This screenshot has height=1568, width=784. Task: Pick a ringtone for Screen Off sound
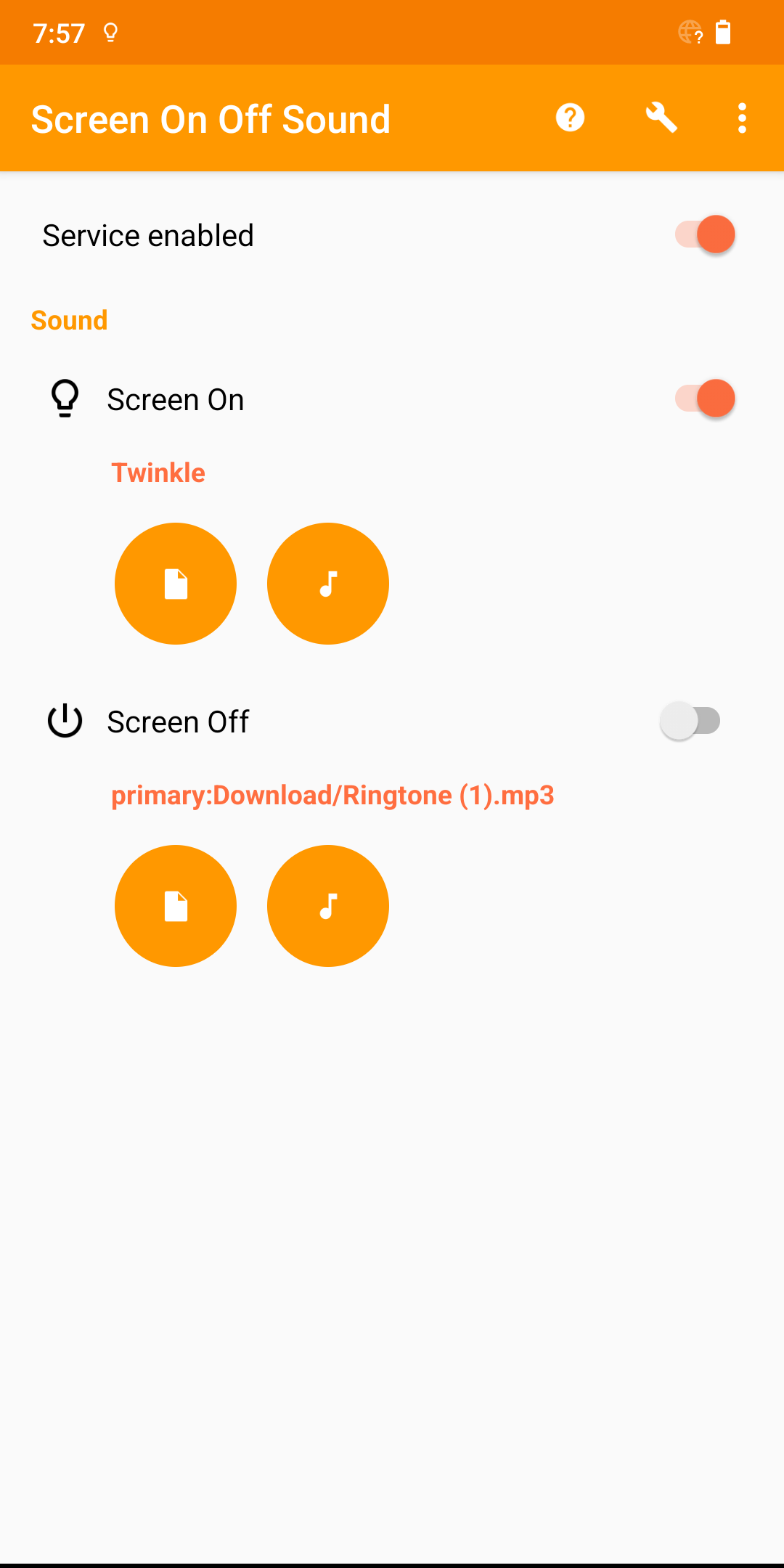coord(328,906)
